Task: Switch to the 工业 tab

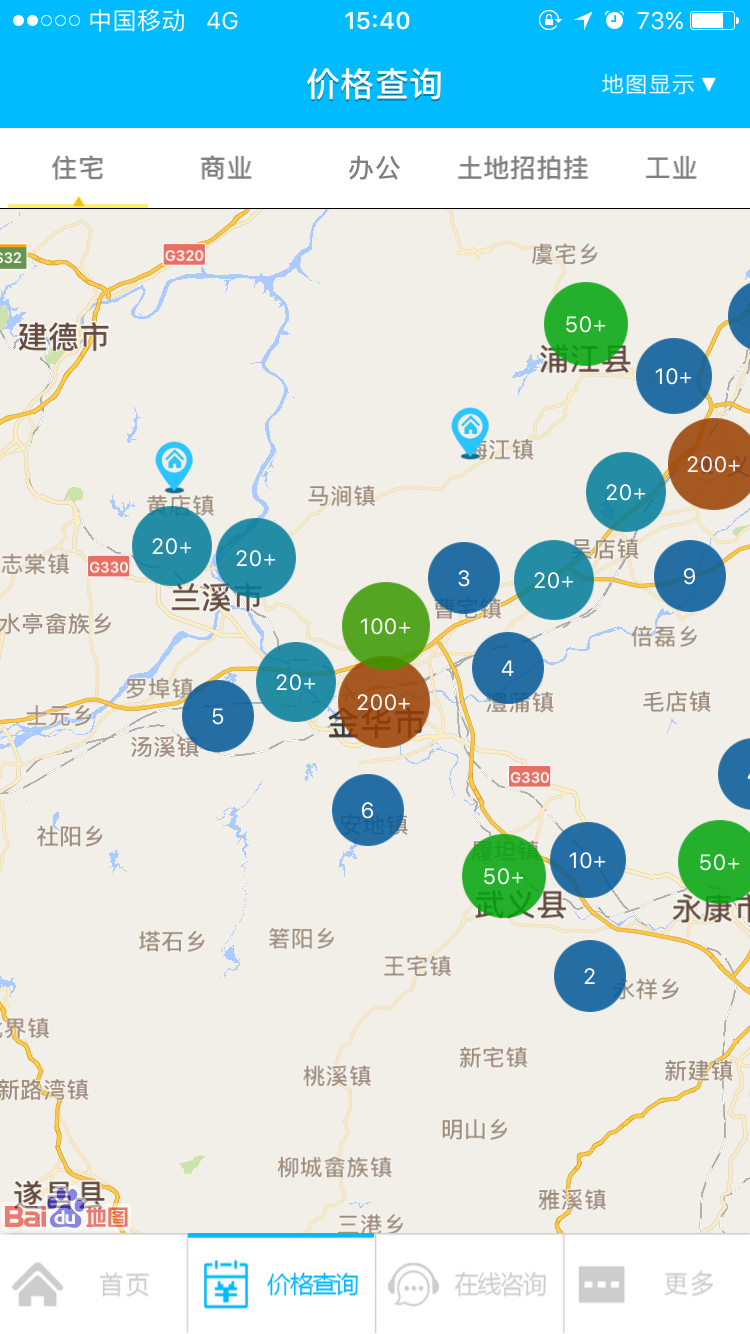Action: click(x=670, y=168)
